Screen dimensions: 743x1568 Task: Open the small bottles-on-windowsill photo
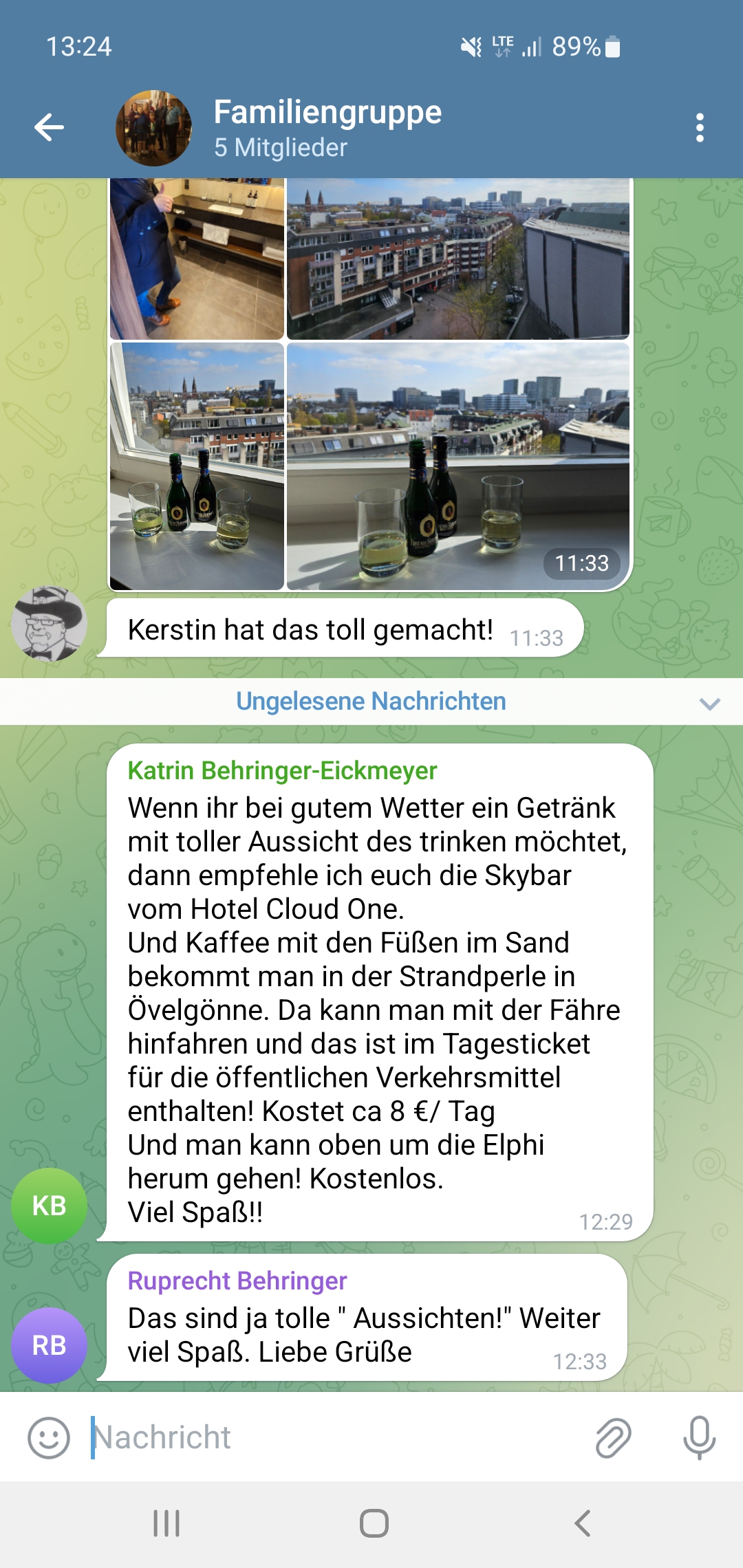point(197,466)
